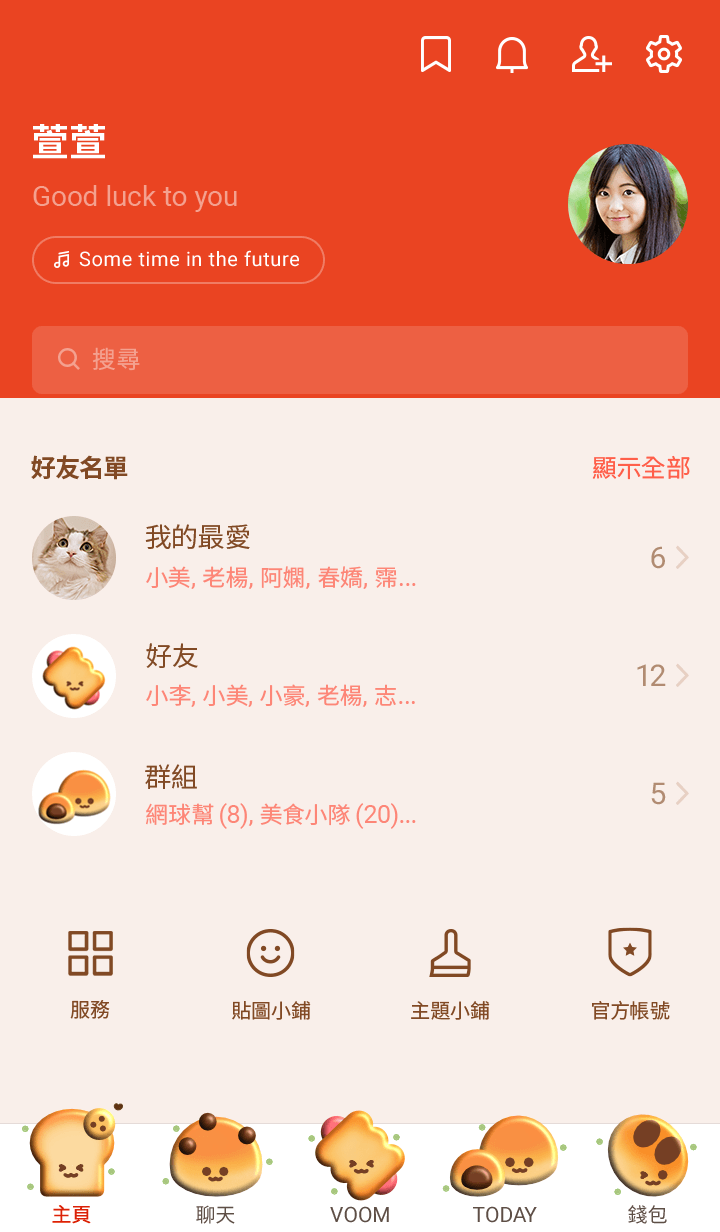
Task: Open the profile photo of 萱萱
Action: coord(627,204)
